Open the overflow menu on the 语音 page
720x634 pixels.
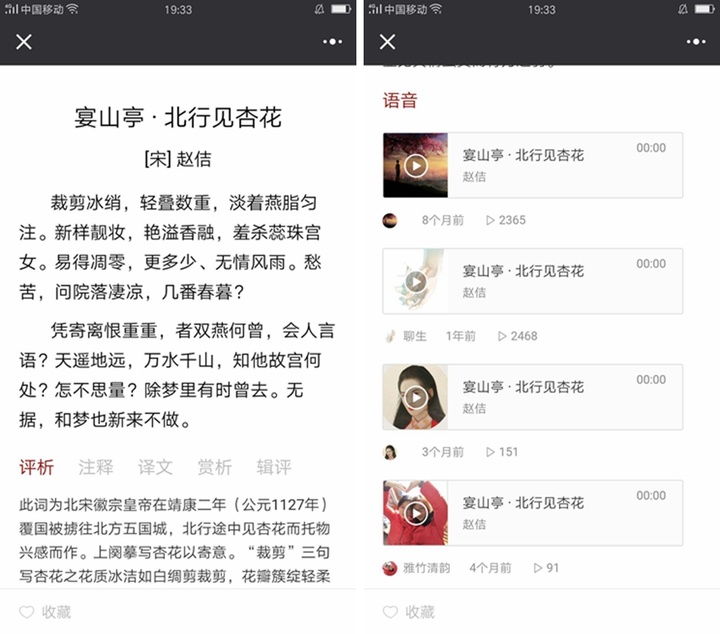(696, 42)
